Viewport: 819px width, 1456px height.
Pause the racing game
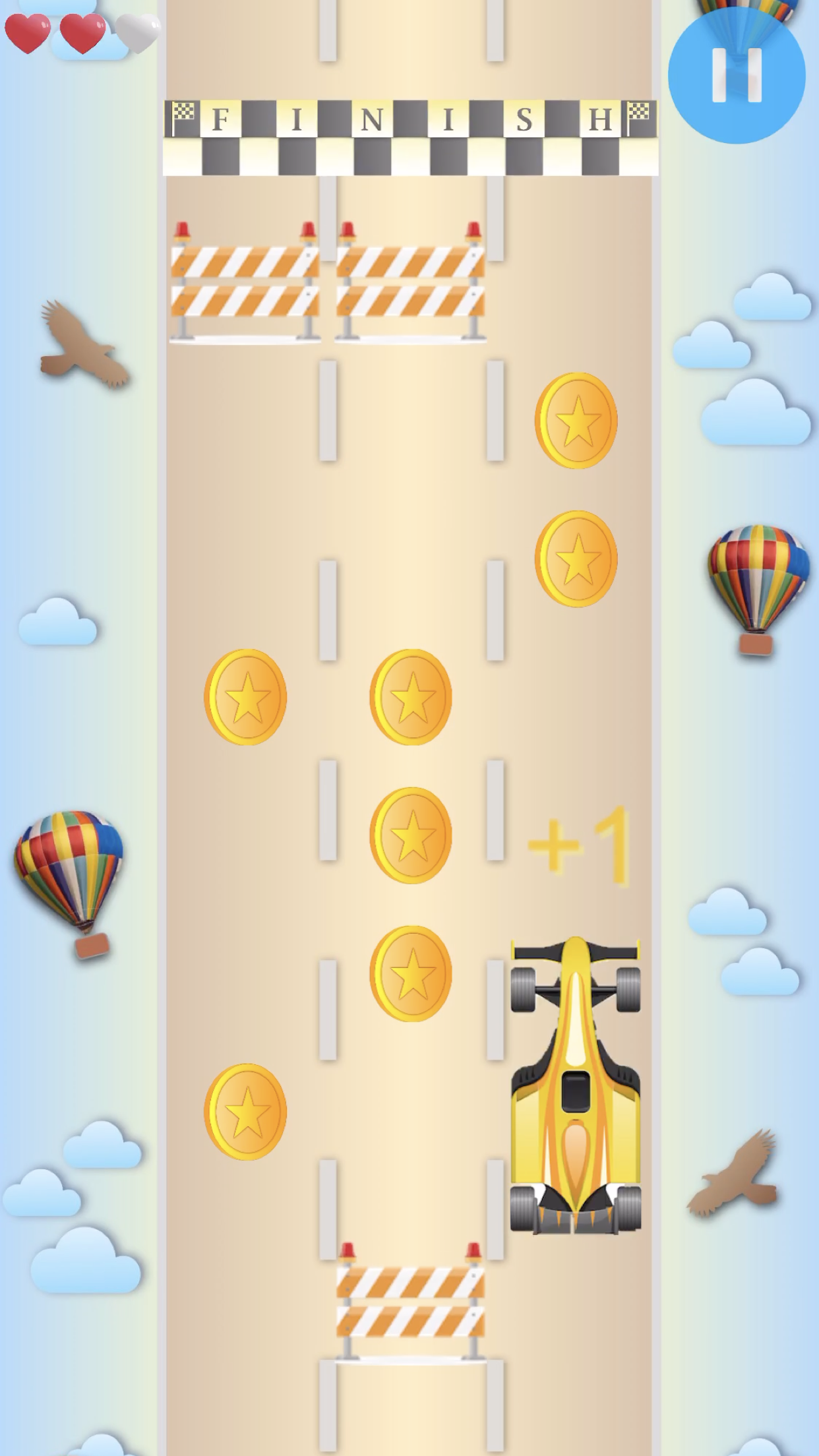pyautogui.click(x=737, y=75)
